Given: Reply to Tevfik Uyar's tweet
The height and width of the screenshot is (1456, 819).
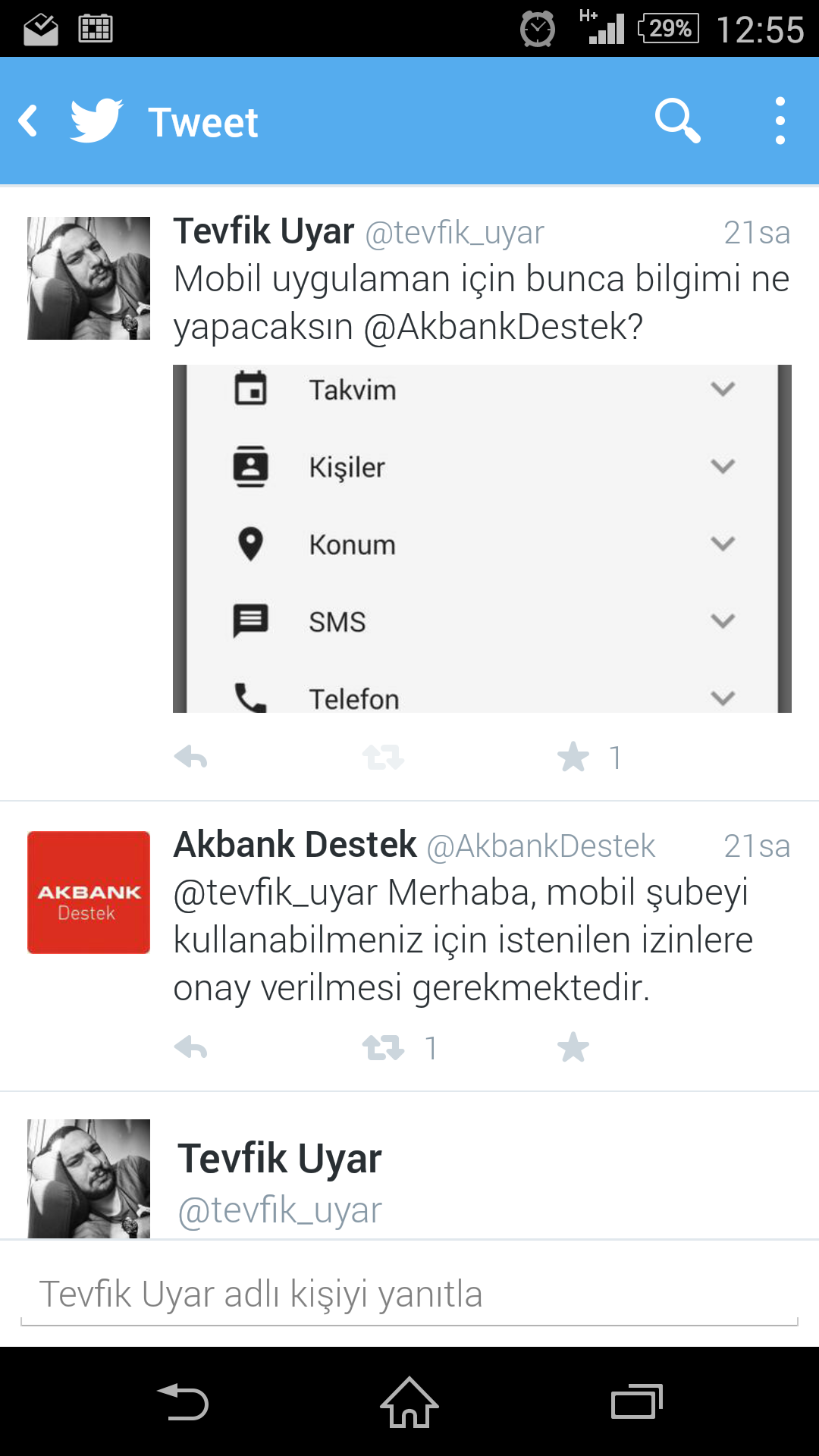Looking at the screenshot, I should (190, 757).
